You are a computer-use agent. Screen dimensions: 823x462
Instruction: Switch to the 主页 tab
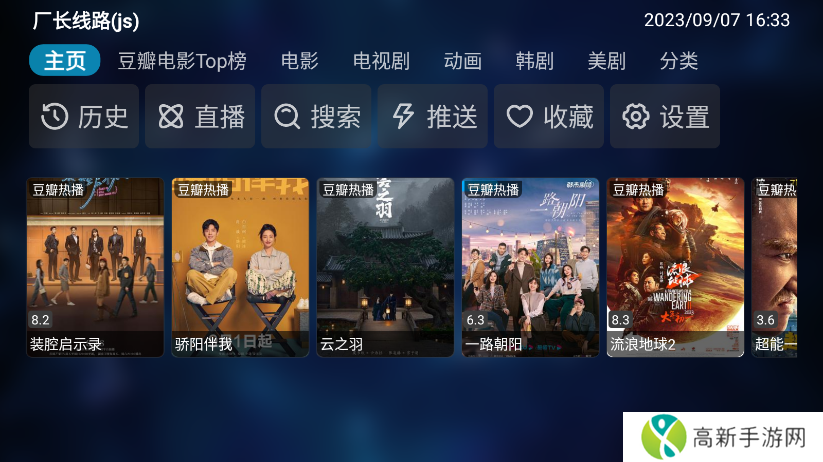(65, 61)
